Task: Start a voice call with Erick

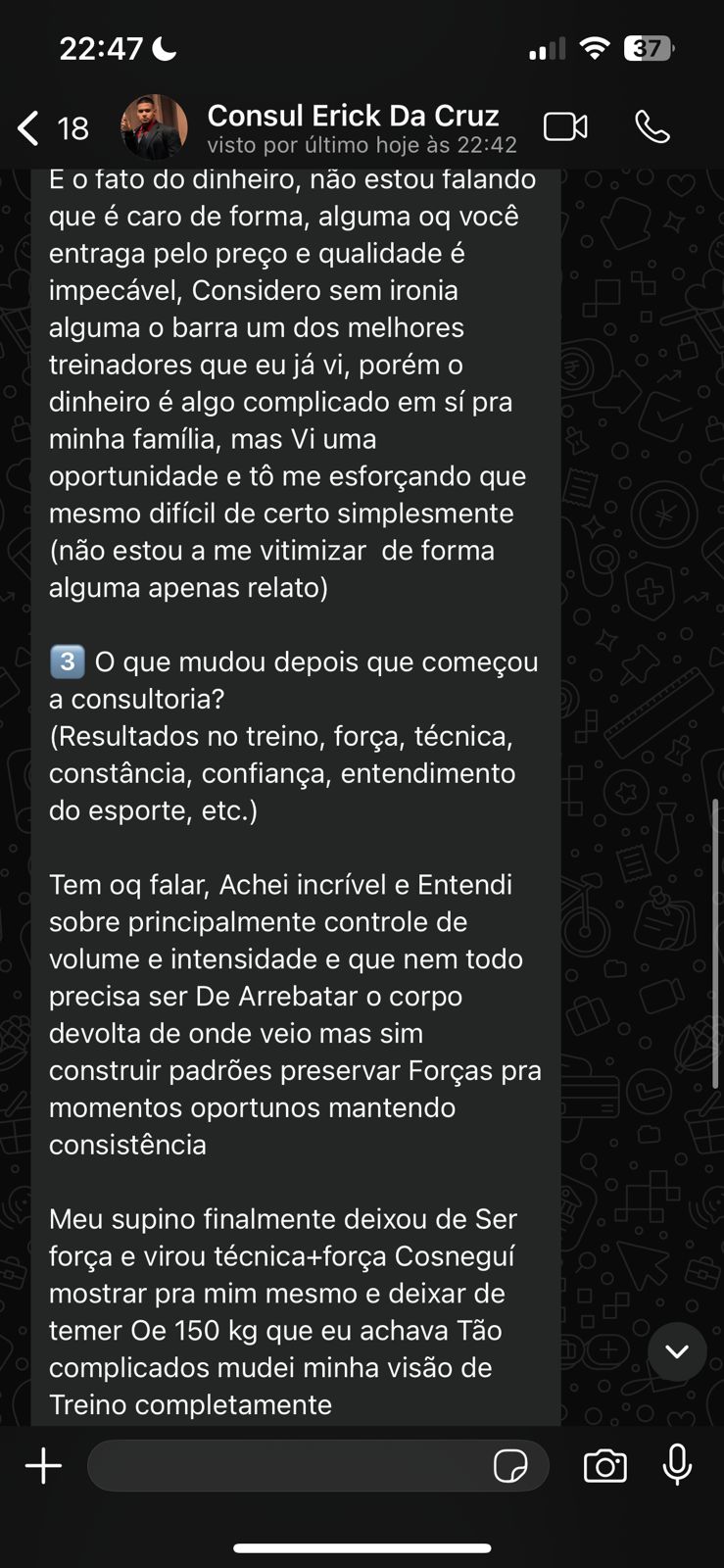Action: point(652,127)
